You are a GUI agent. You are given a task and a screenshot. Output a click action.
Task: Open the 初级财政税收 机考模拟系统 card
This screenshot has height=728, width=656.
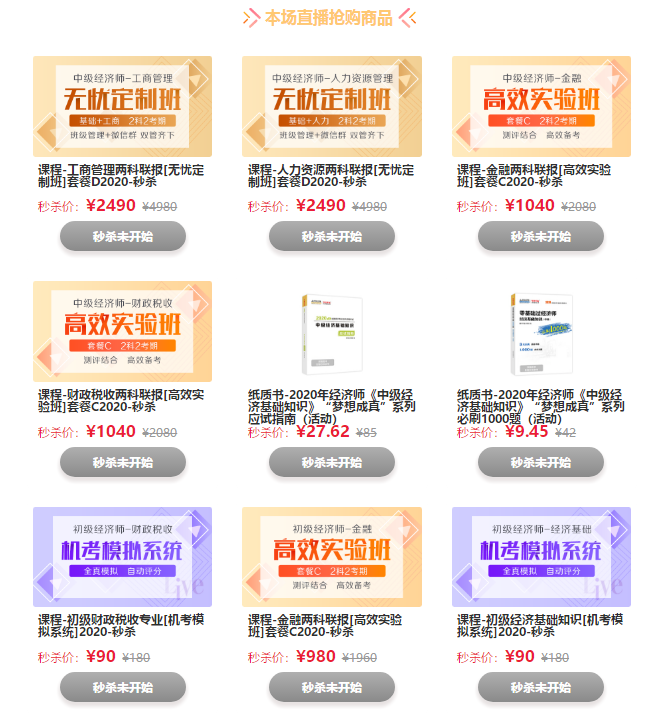122,557
